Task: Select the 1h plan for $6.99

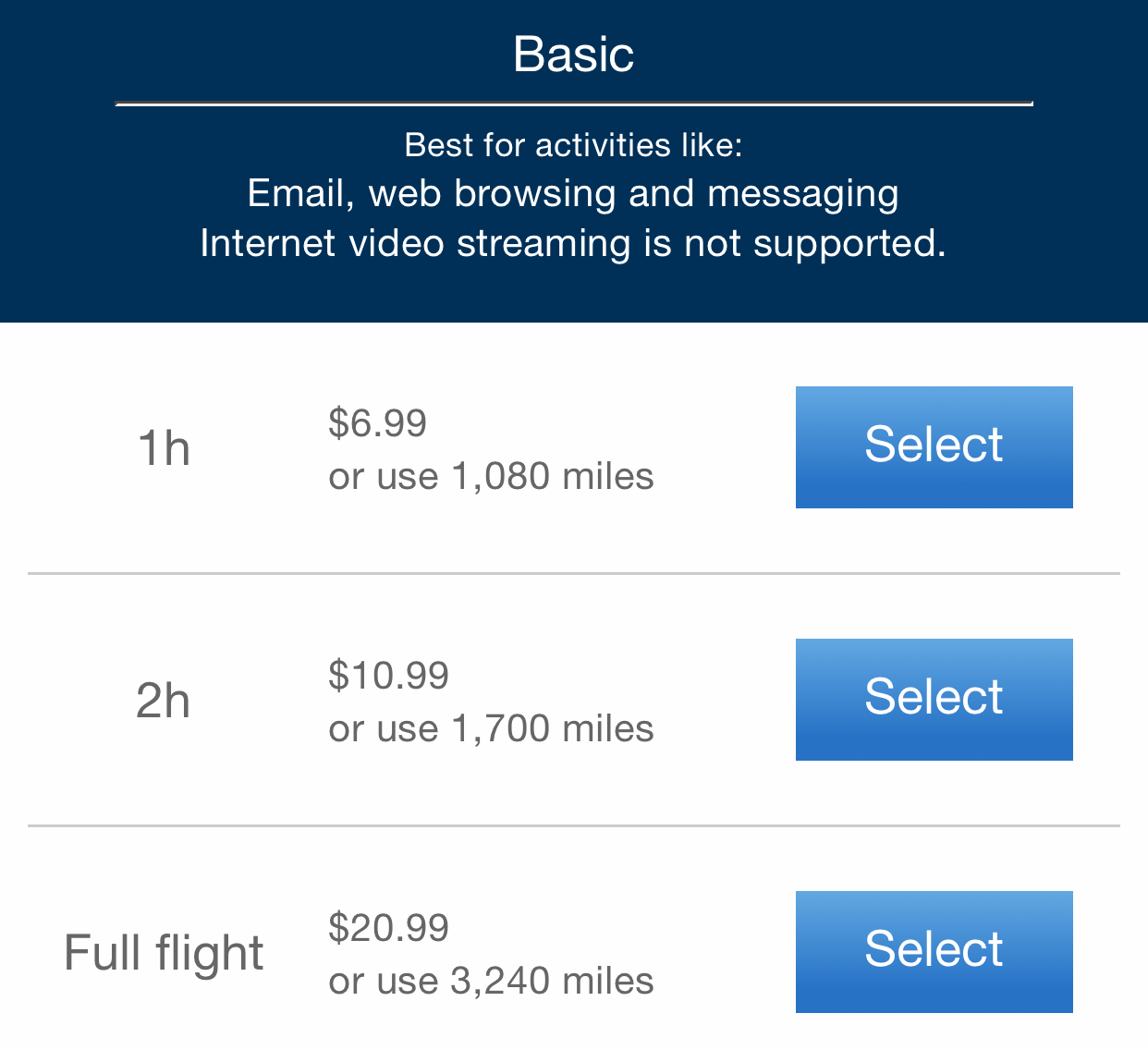Action: [x=934, y=446]
